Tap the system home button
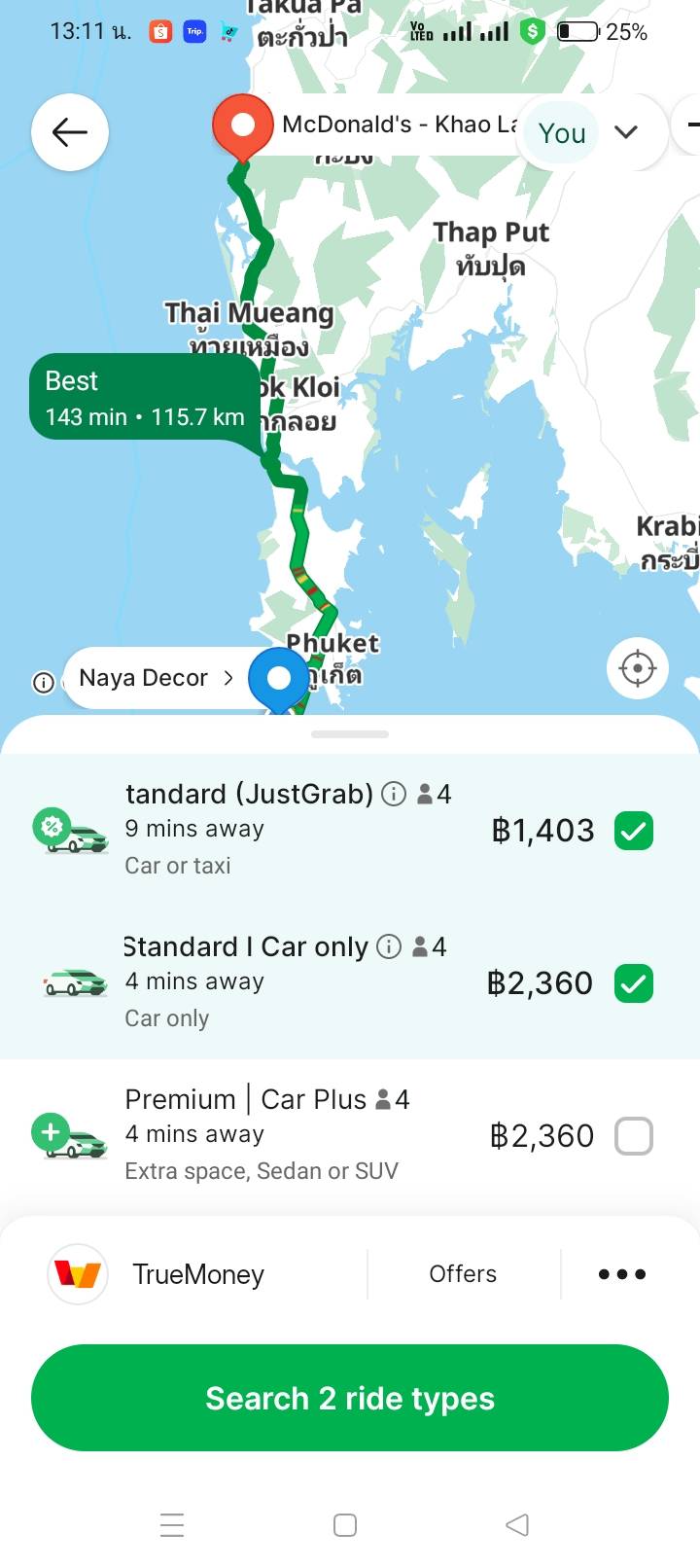 [345, 1524]
